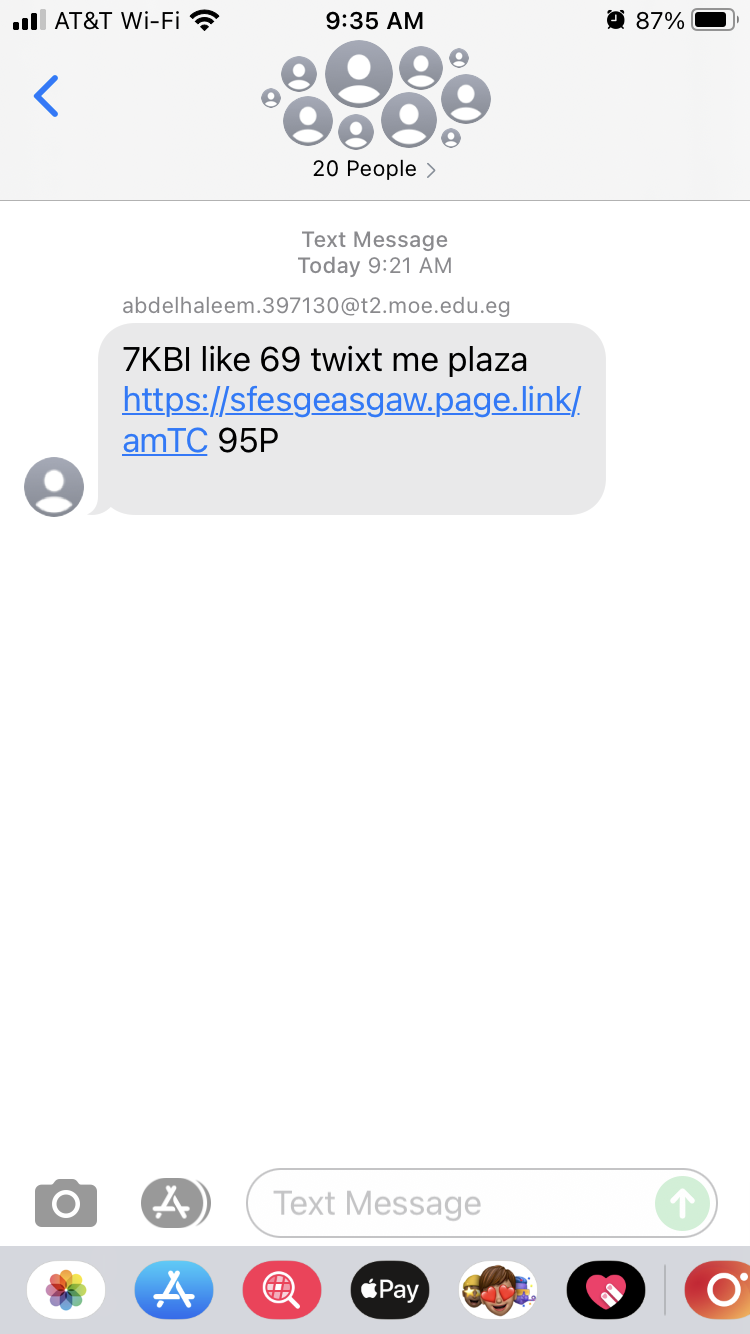Go back to the messages list
Image resolution: width=750 pixels, height=1334 pixels.
click(x=46, y=96)
